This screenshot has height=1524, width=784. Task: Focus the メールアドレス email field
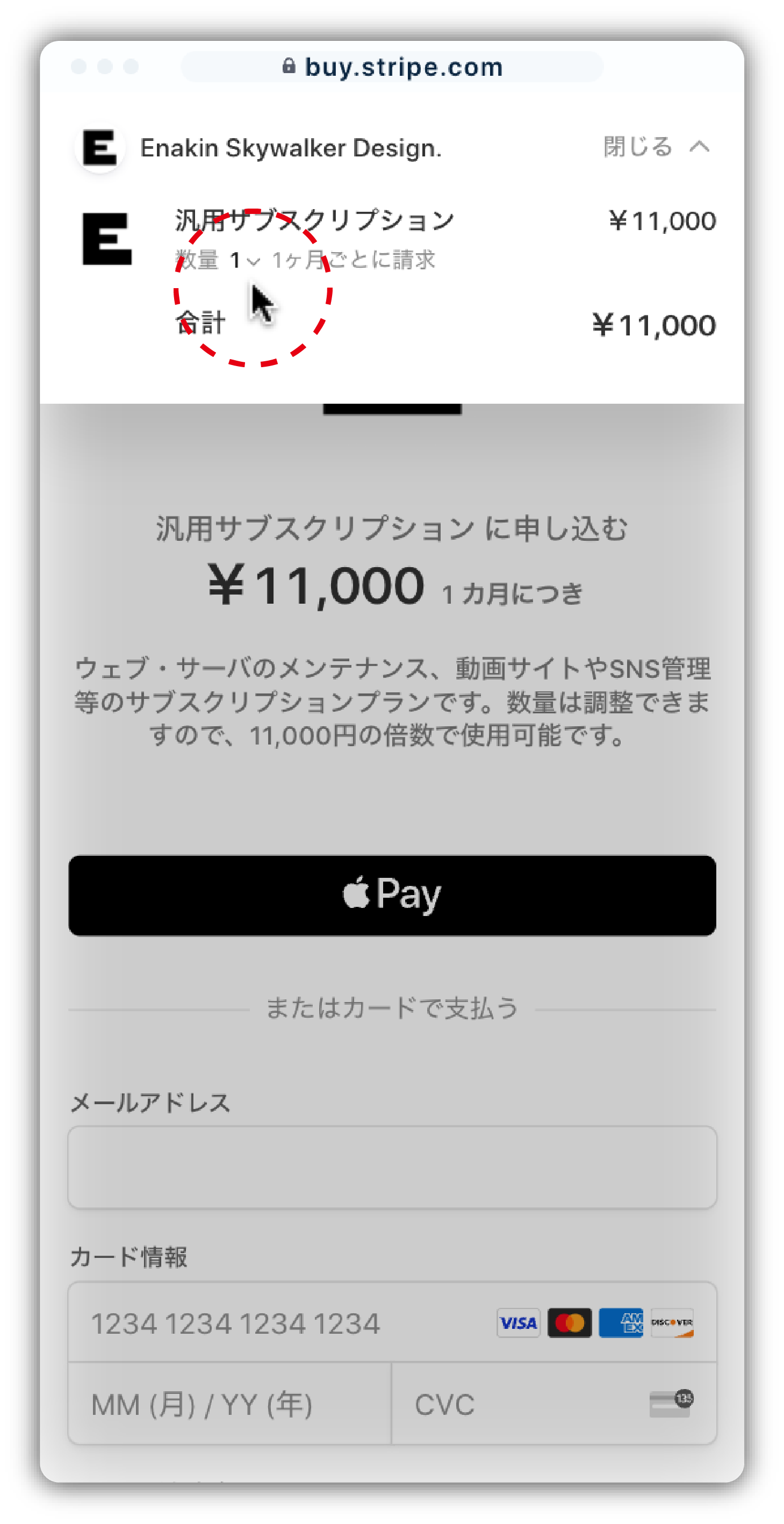click(392, 1167)
